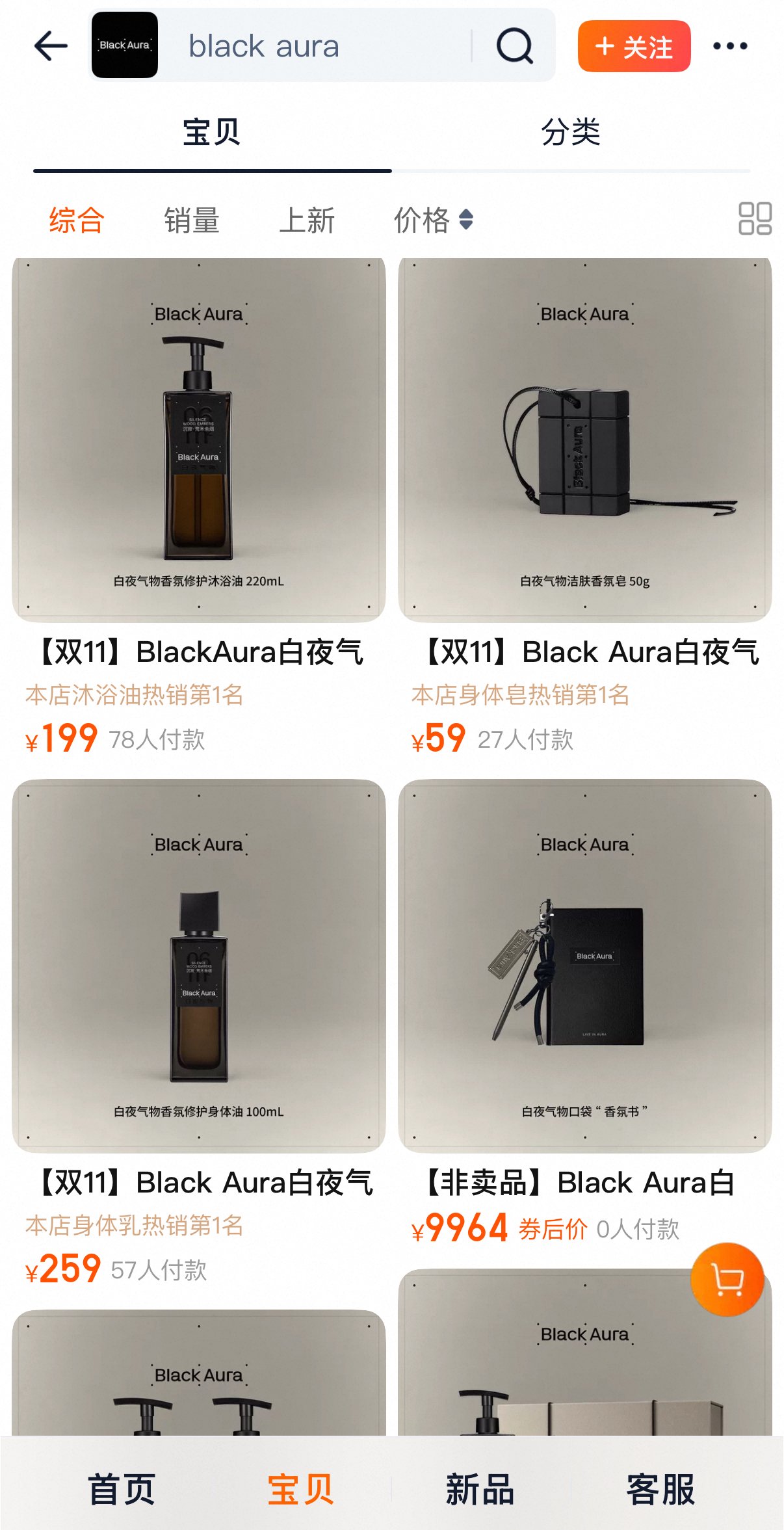The height and width of the screenshot is (1530, 784).
Task: Sort products by 销量
Action: pos(192,220)
